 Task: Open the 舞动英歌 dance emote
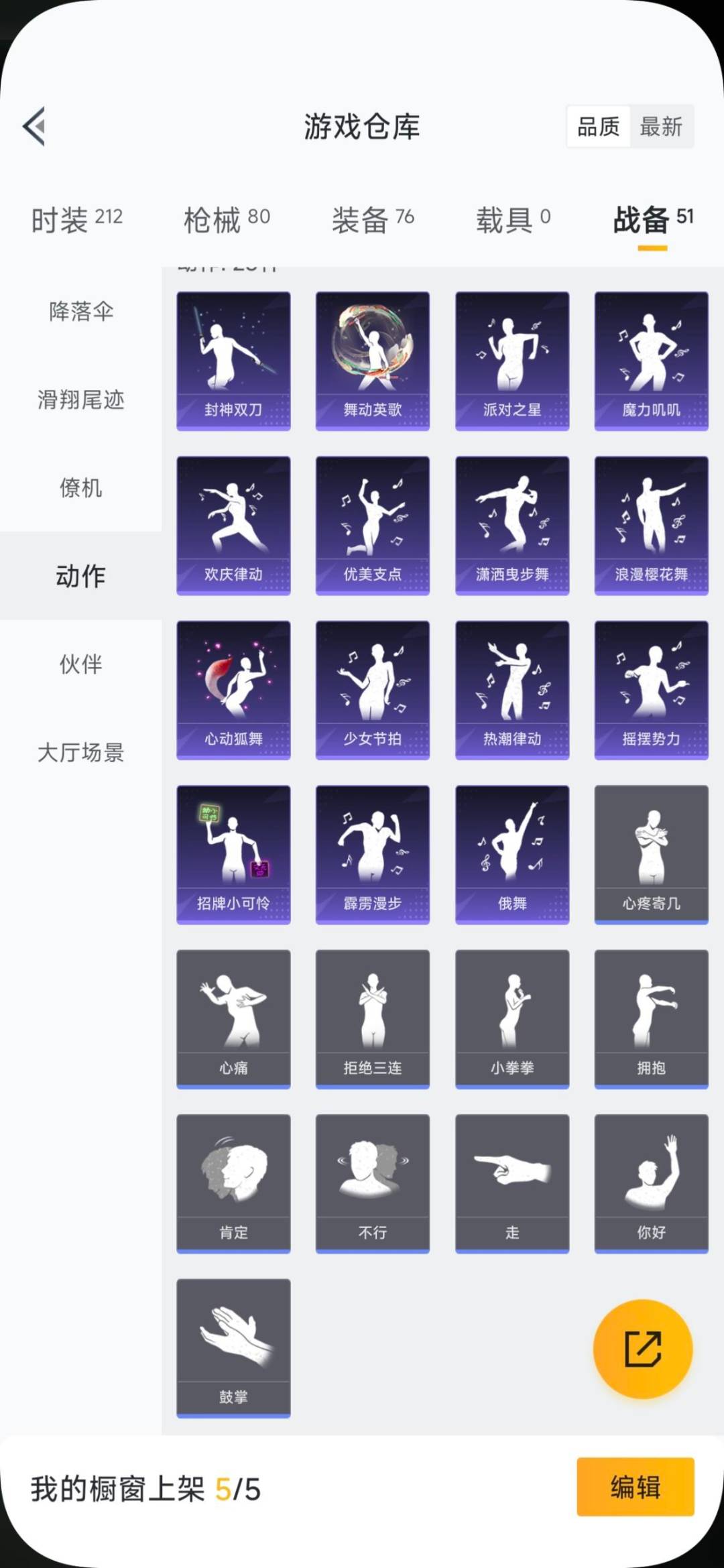click(373, 359)
